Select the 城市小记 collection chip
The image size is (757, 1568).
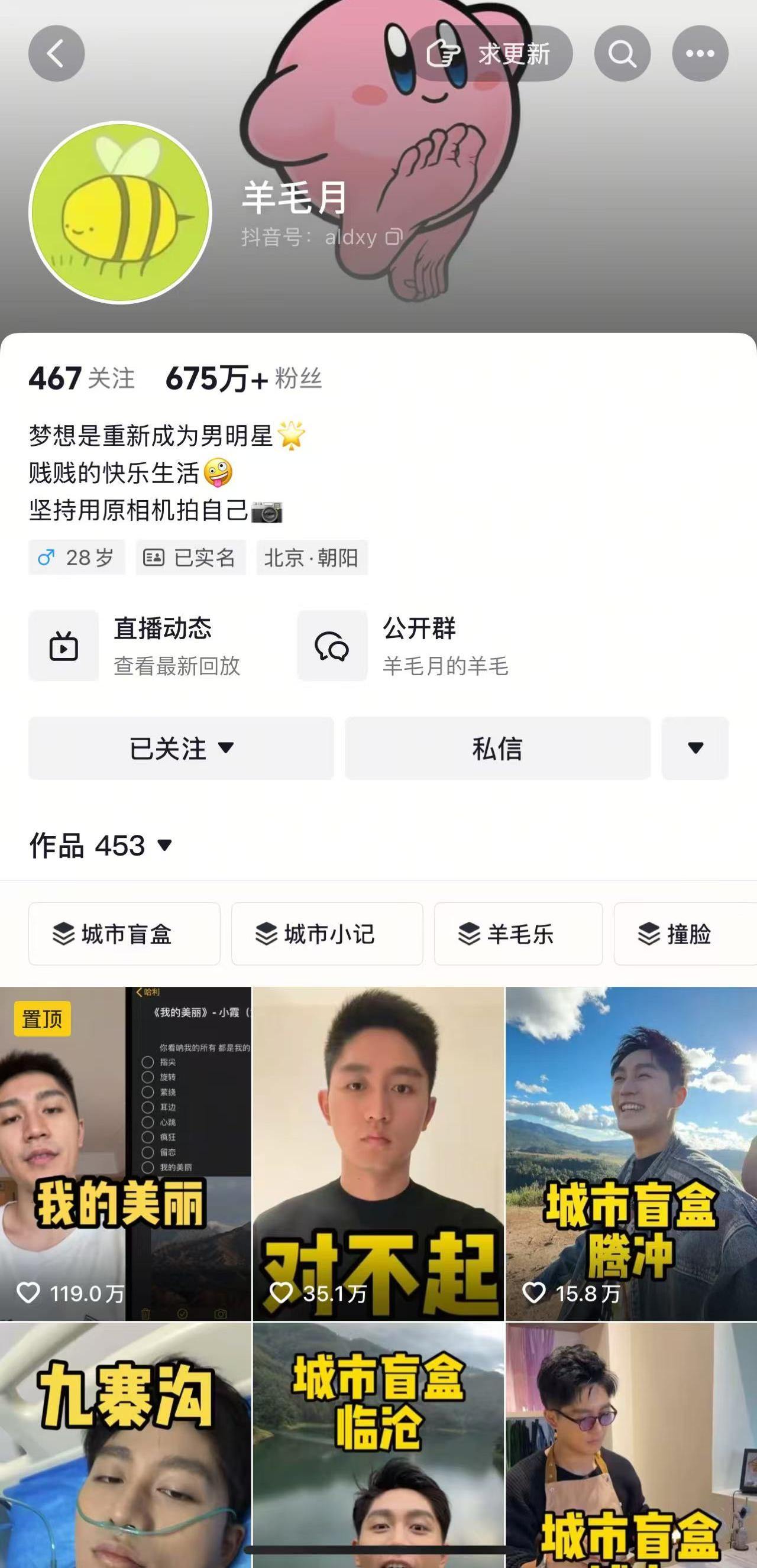(x=327, y=934)
